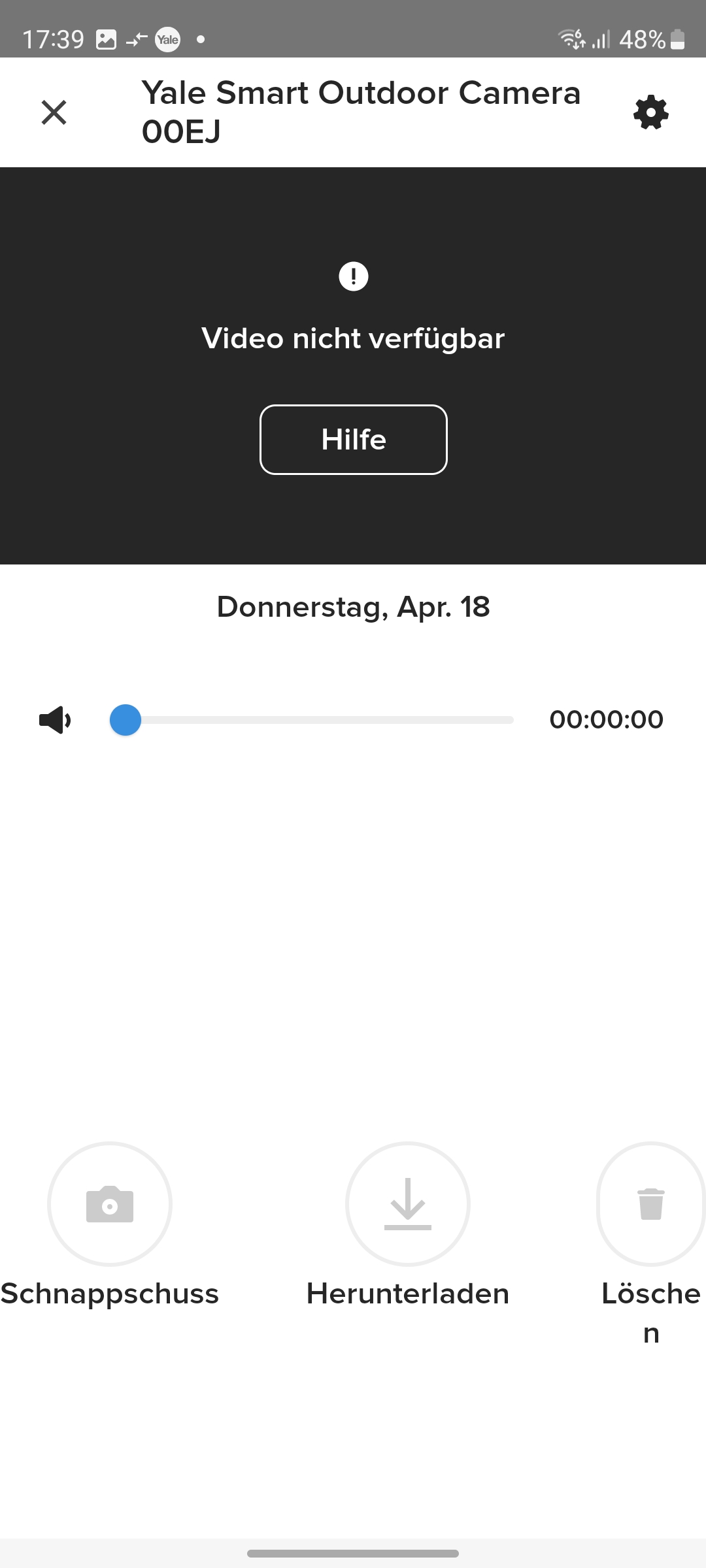Tap Herunterladen to download video
This screenshot has width=706, height=1568.
pos(408,1203)
